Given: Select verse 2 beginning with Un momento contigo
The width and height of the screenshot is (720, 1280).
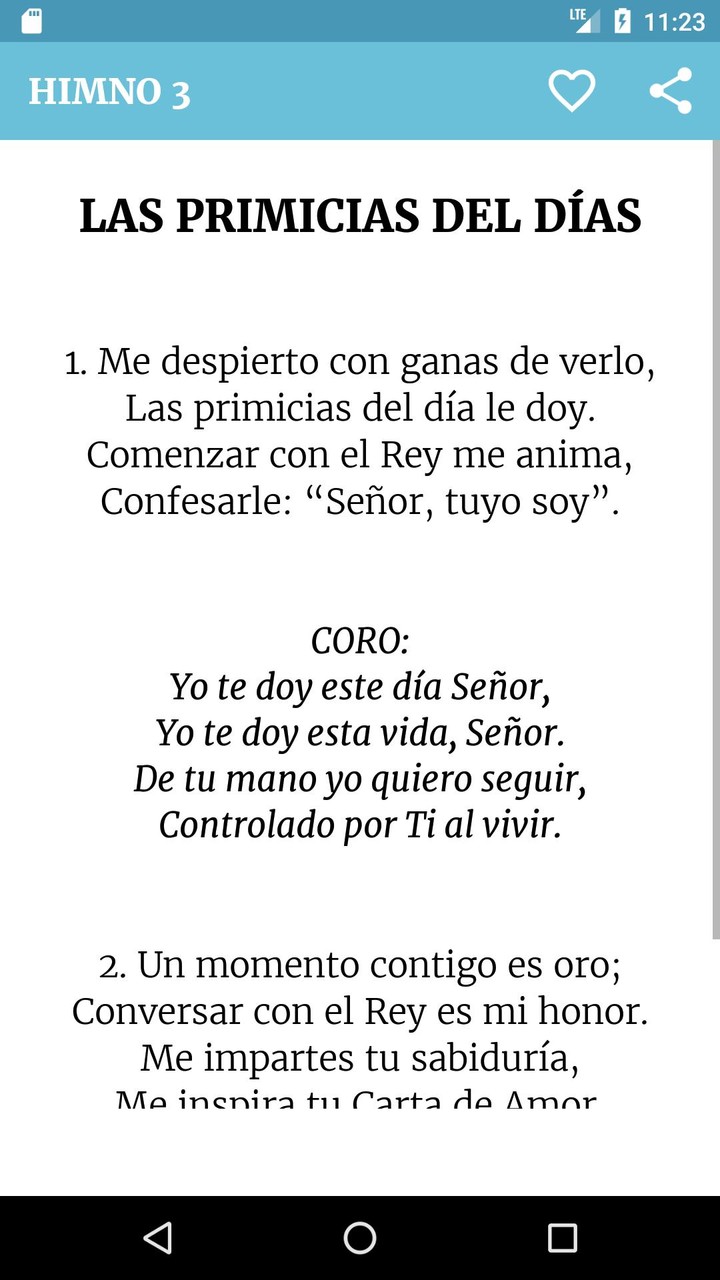Looking at the screenshot, I should coord(360,965).
